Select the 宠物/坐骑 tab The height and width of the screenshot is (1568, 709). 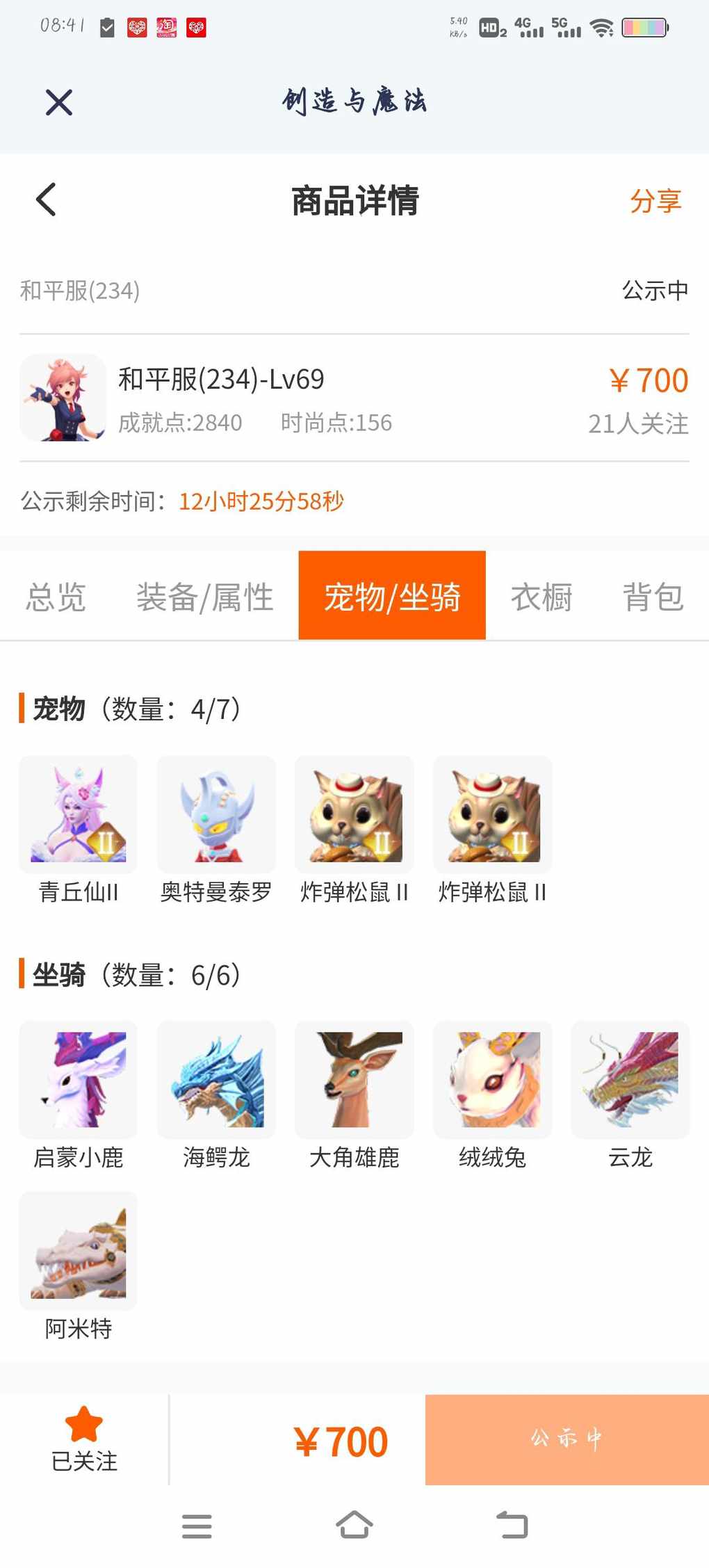pyautogui.click(x=392, y=596)
